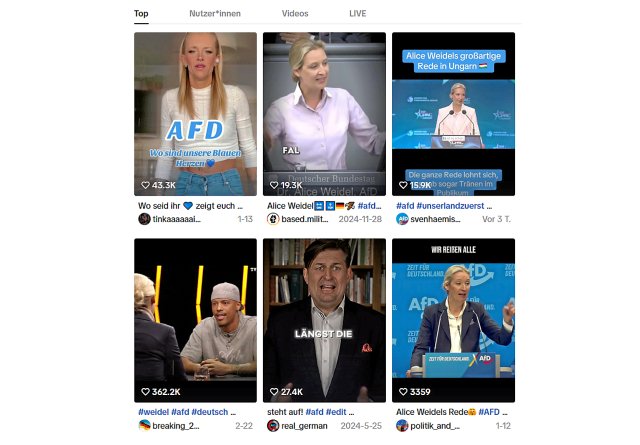Open the video with 362.2K likes
Screen dimensions: 640x445
(x=195, y=320)
